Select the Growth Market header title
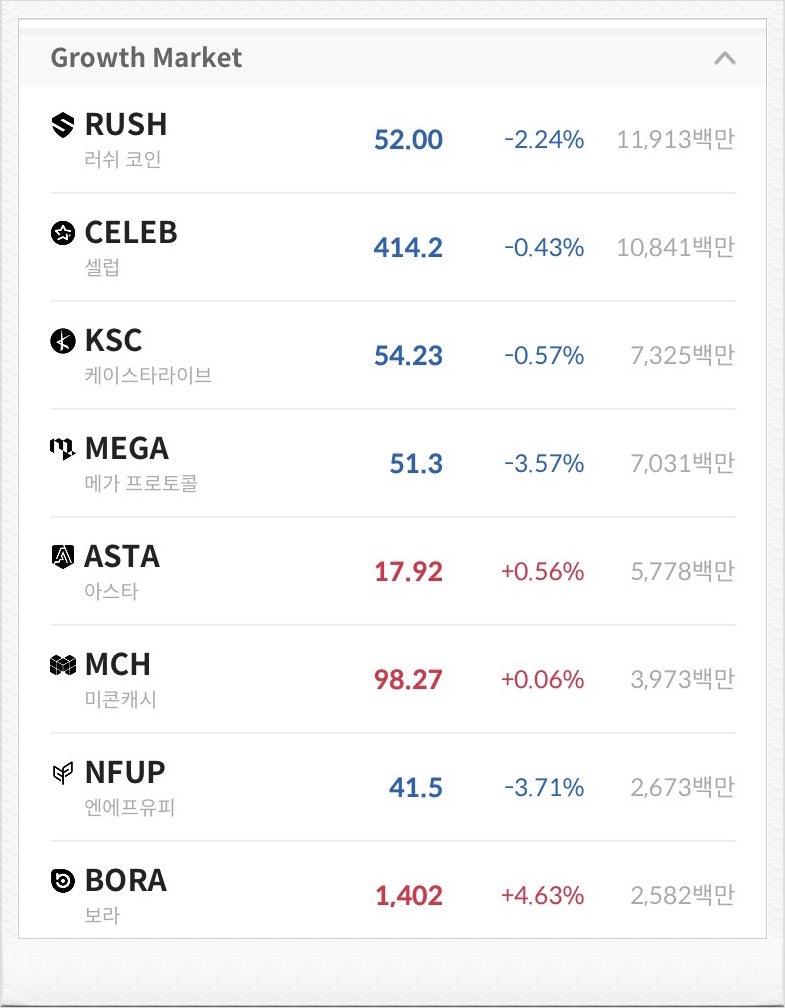Image resolution: width=785 pixels, height=1008 pixels. [x=146, y=58]
